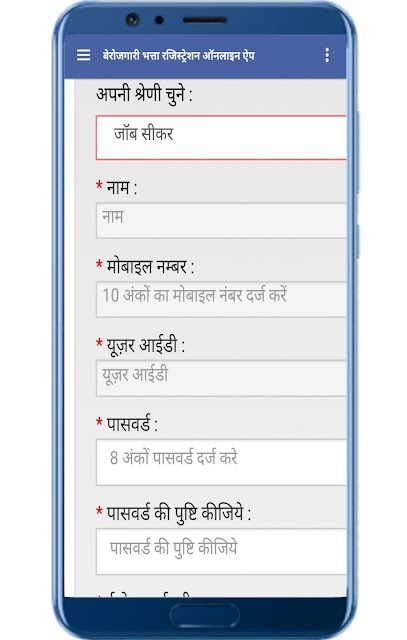The height and width of the screenshot is (640, 407).
Task: Focus the पासवर्ड की पुष्टि कीजिये field
Action: point(221,551)
